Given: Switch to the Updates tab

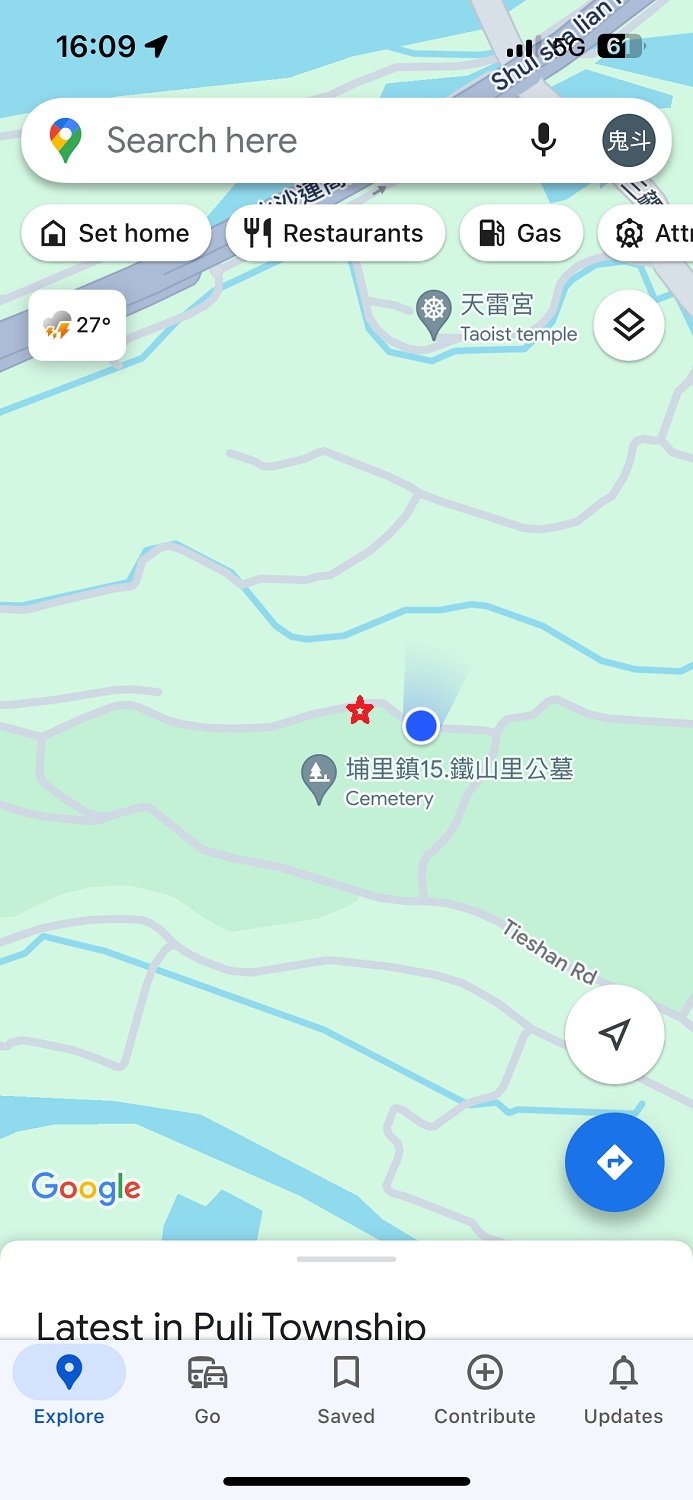Looking at the screenshot, I should 623,1388.
